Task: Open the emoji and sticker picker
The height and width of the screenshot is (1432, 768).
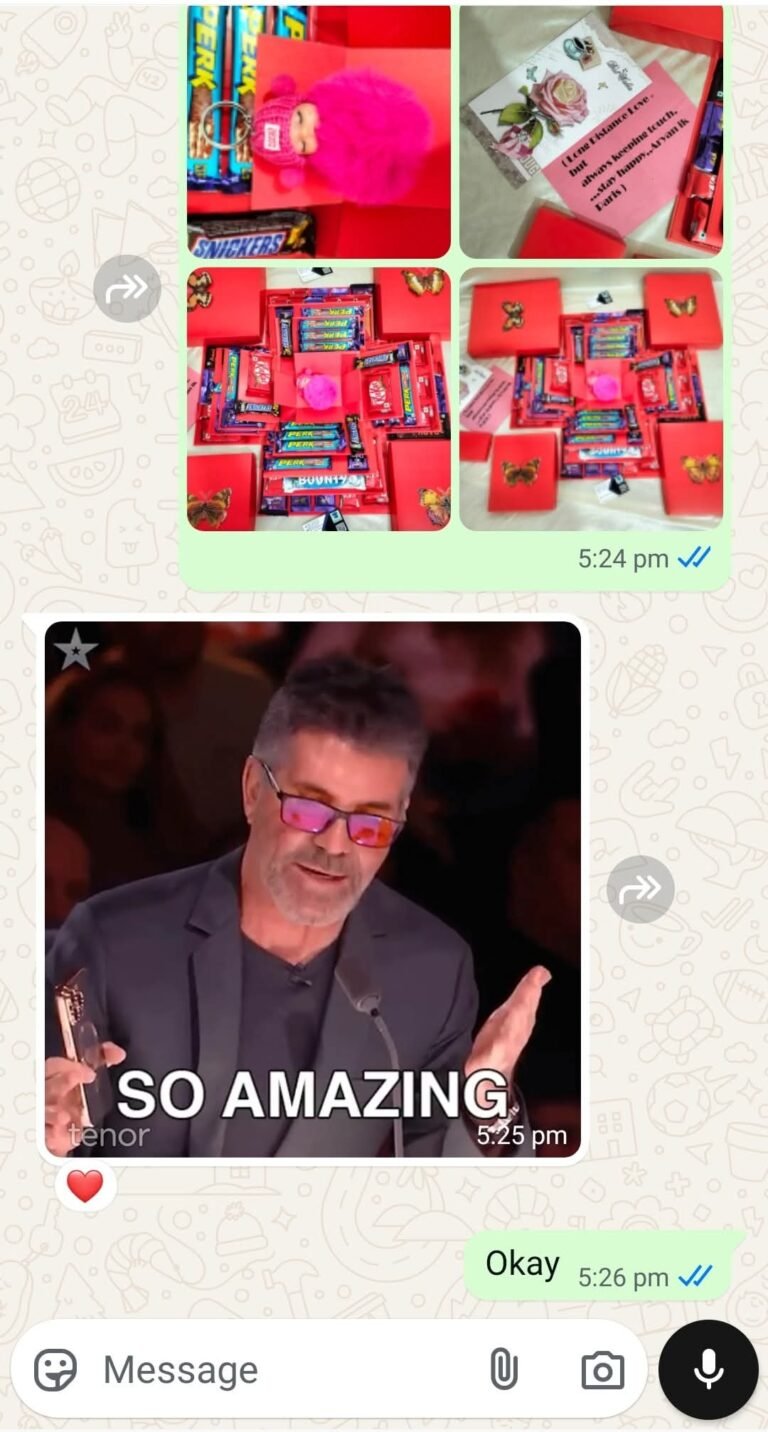Action: click(x=55, y=1370)
